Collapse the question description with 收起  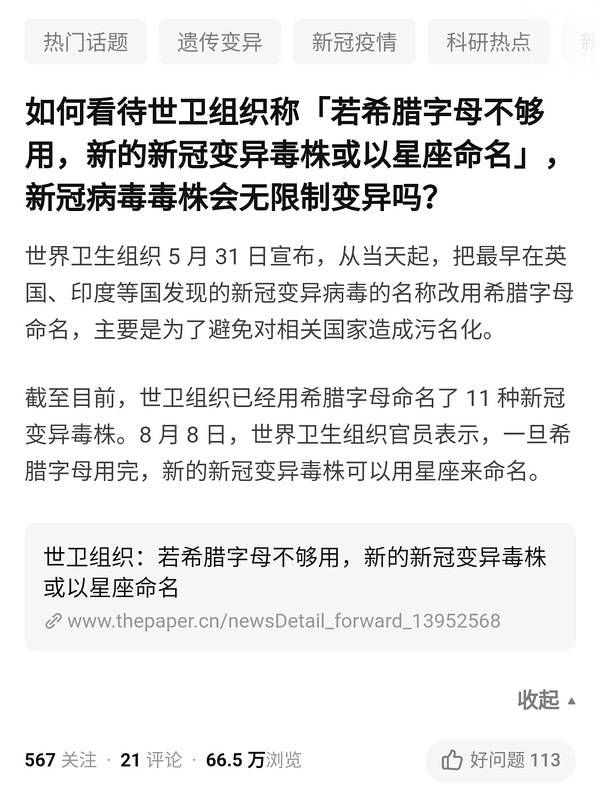(546, 700)
